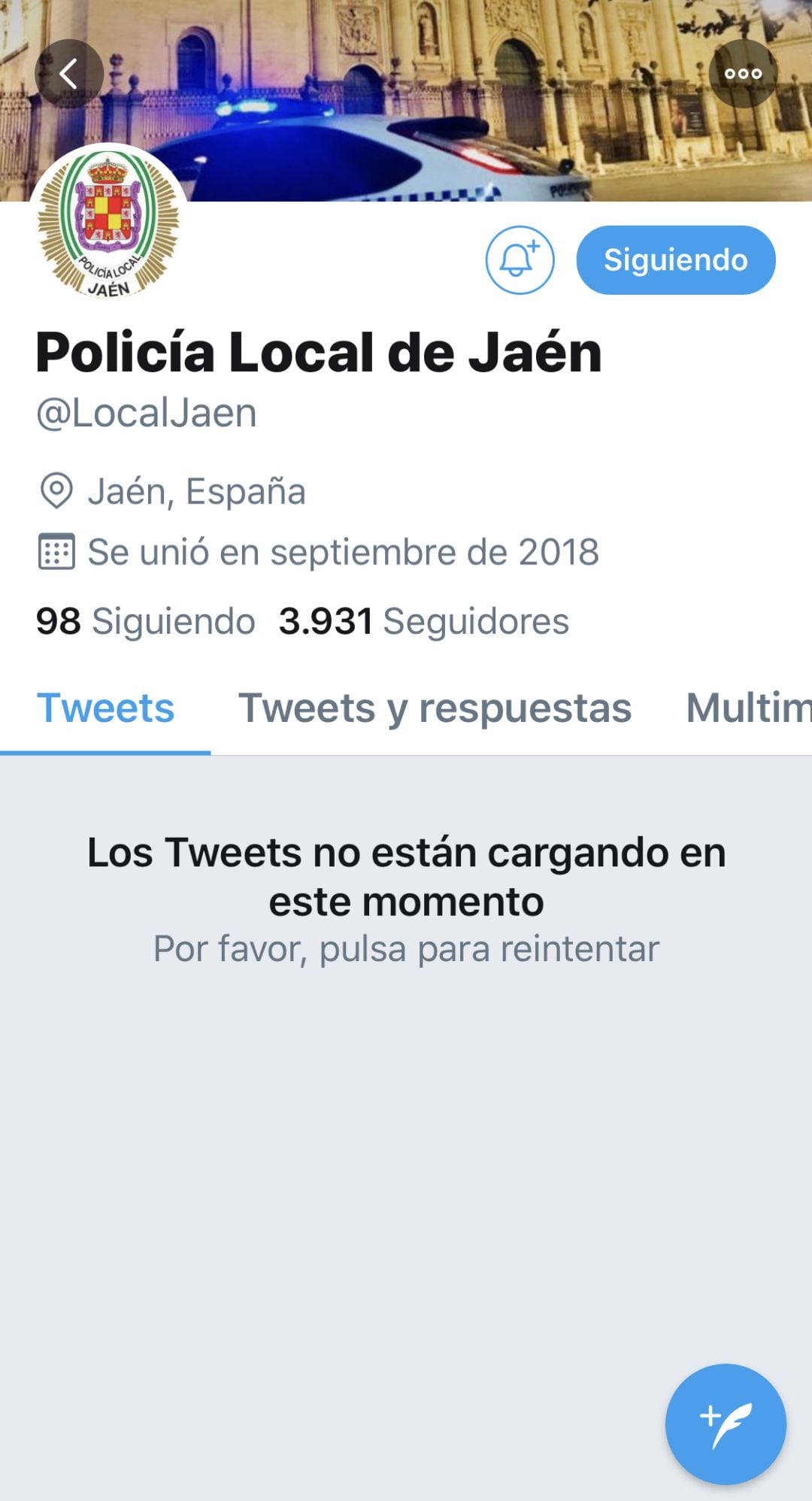
Task: Open the ellipsis dropdown options
Action: [x=744, y=71]
